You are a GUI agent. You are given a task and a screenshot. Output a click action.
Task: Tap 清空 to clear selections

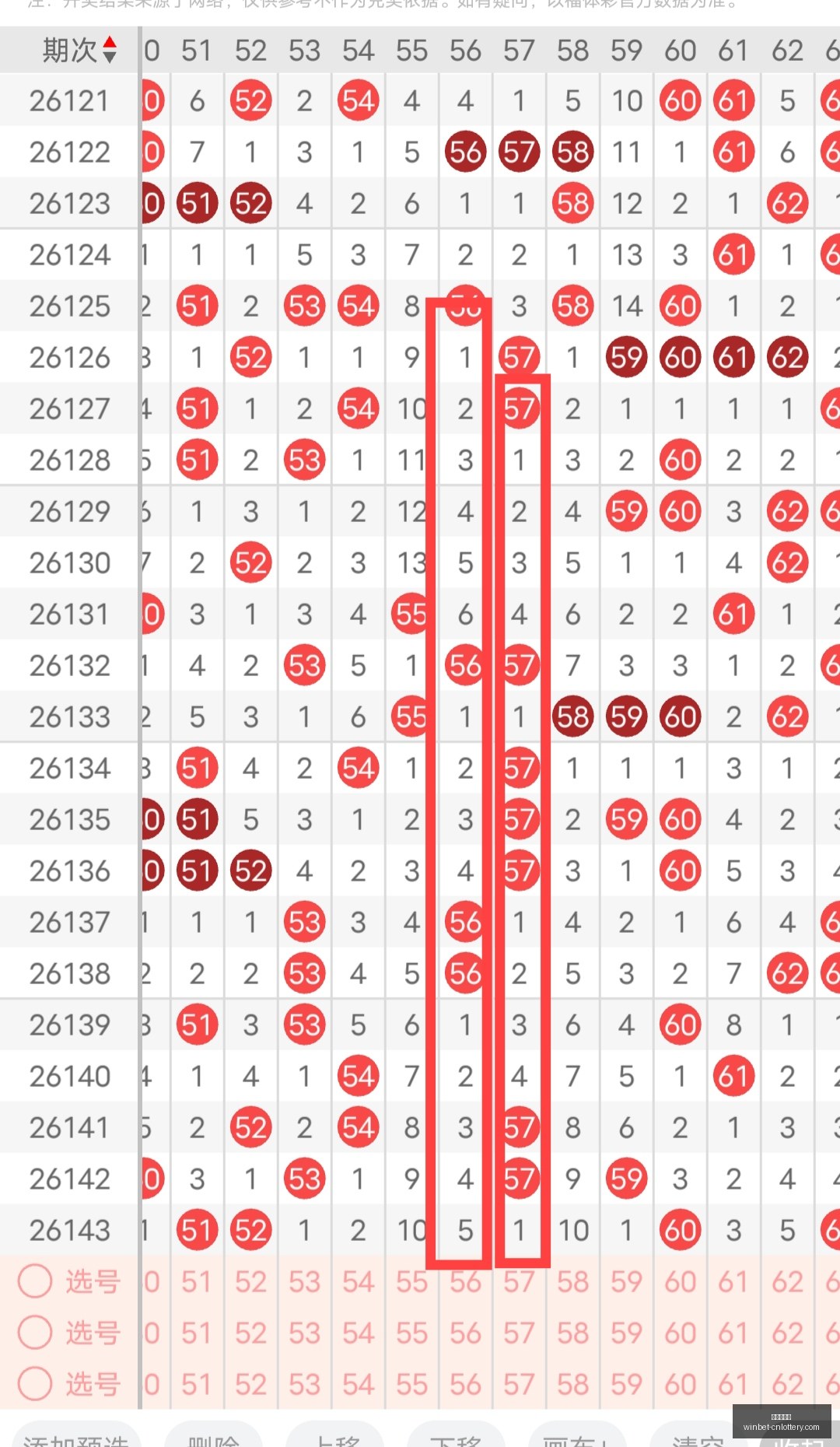coord(698,1438)
